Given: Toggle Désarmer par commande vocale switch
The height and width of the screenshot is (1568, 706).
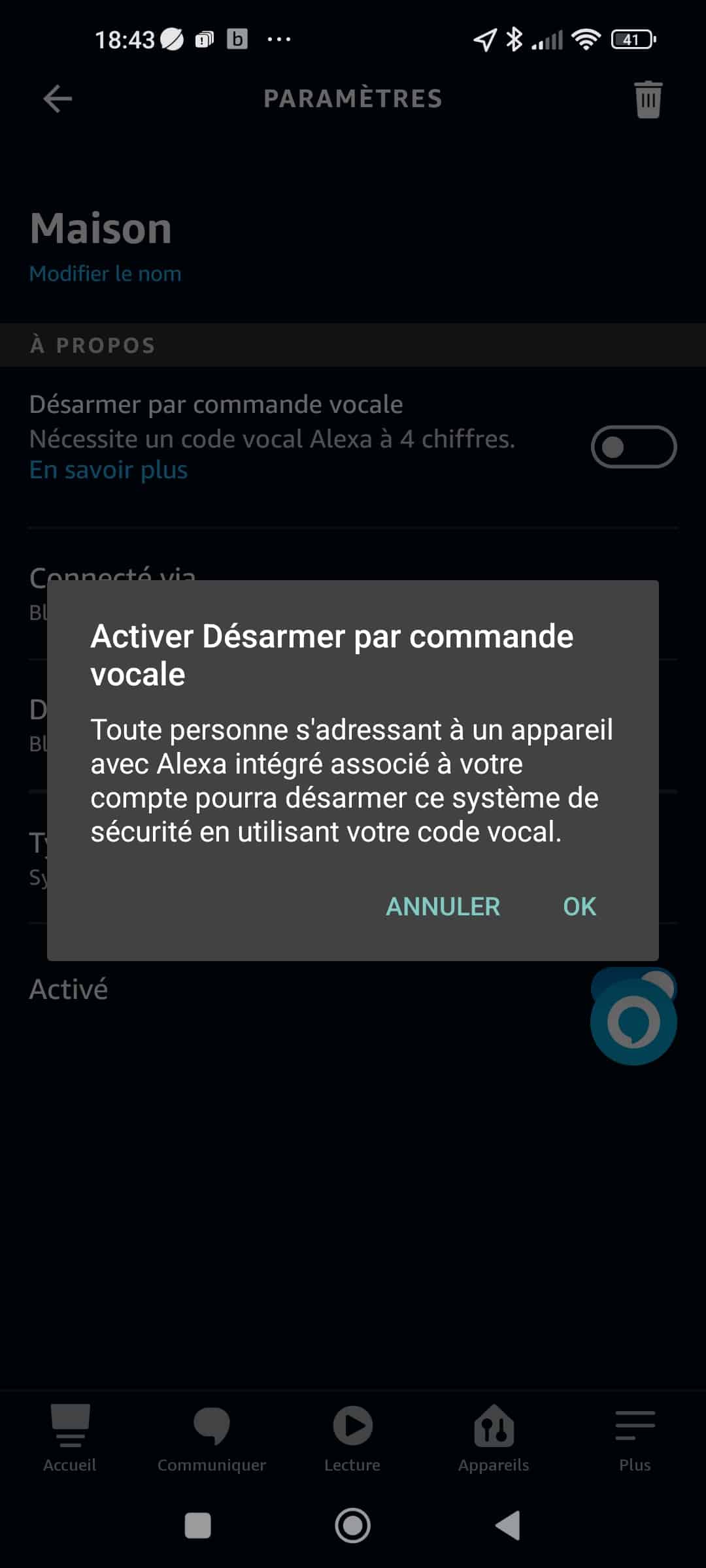Looking at the screenshot, I should 633,447.
